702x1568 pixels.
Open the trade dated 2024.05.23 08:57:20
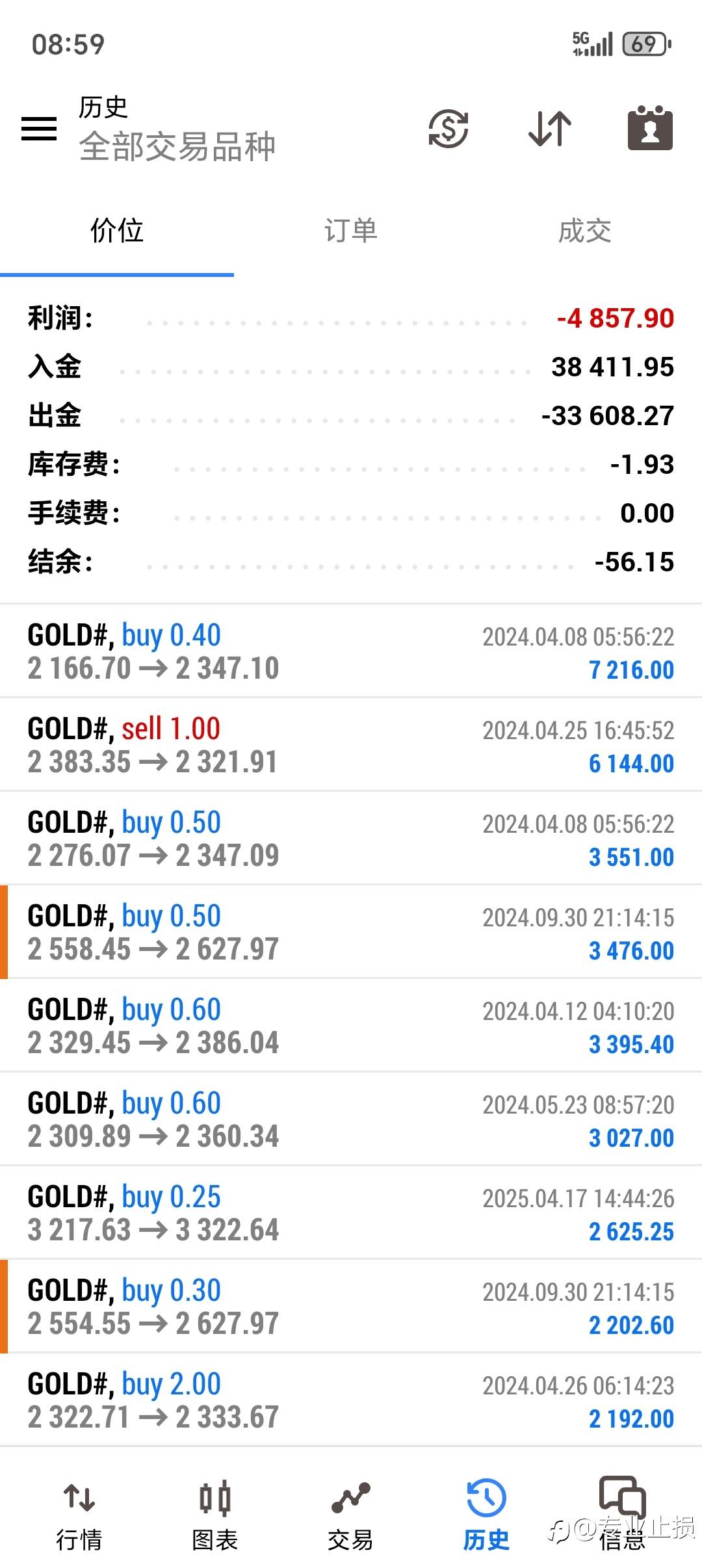click(x=351, y=1119)
